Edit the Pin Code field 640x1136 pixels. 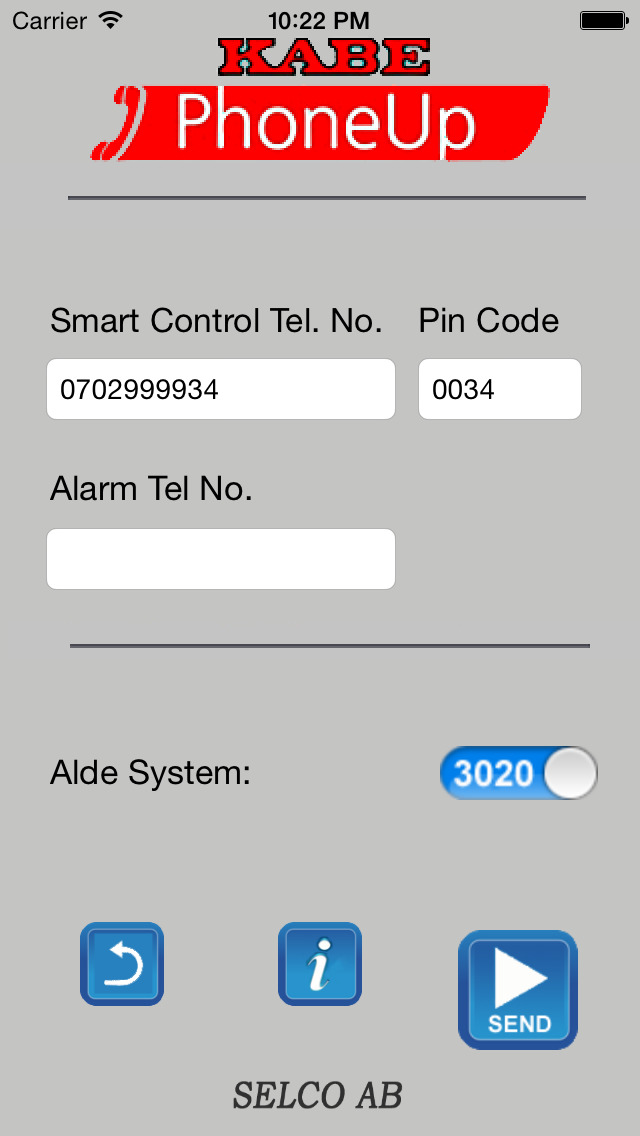(x=500, y=389)
